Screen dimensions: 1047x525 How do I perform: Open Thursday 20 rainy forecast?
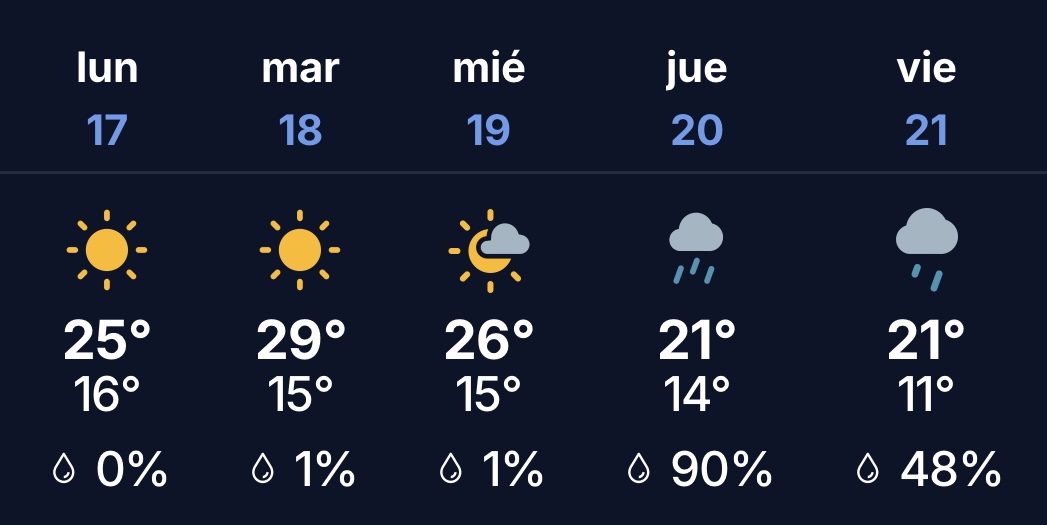(697, 250)
